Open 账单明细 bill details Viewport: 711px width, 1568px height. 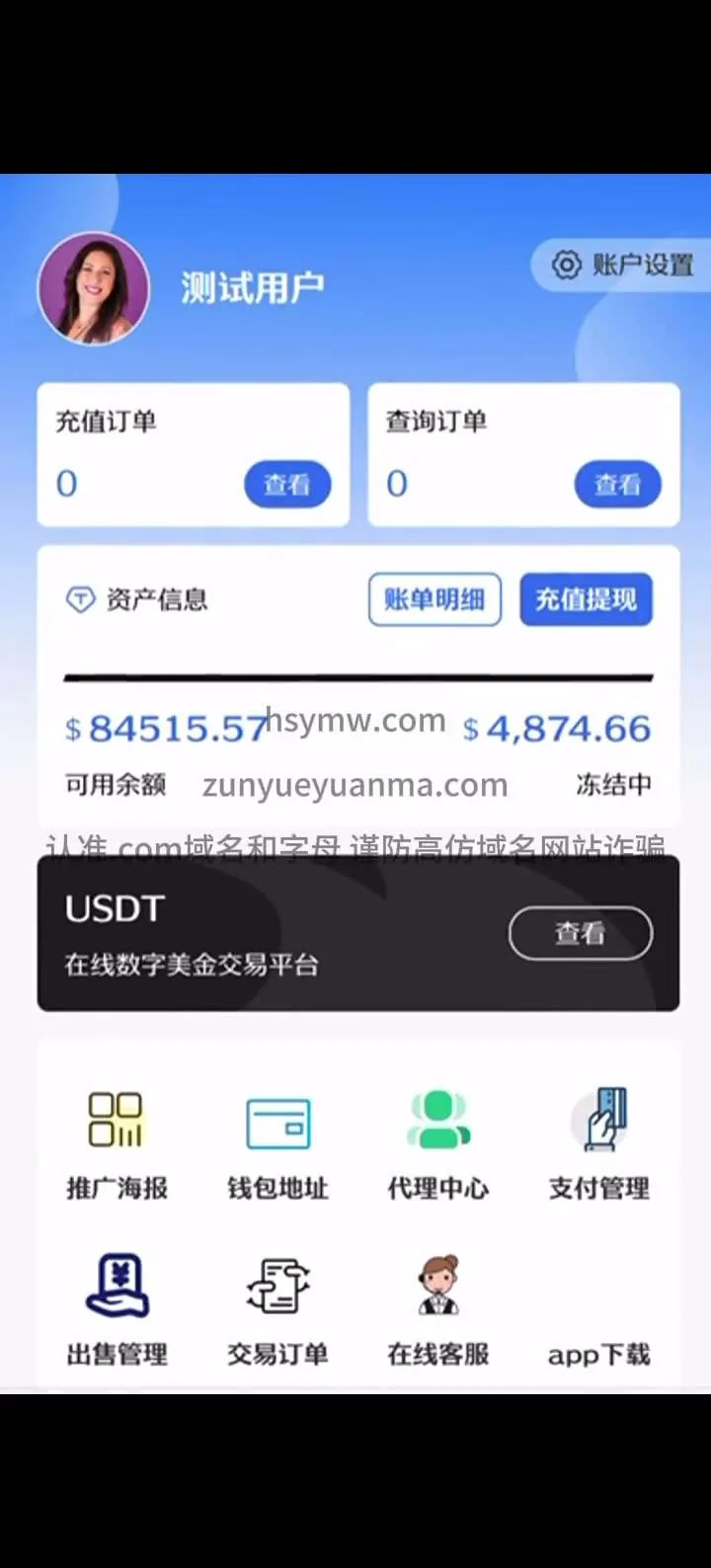tap(434, 599)
